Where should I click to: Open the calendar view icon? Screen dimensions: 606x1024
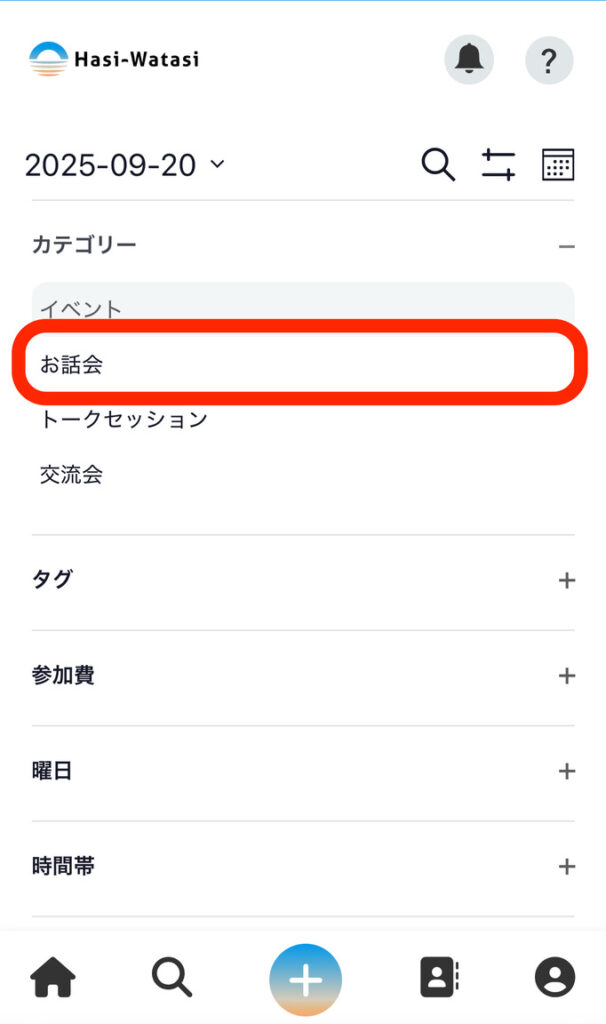coord(558,165)
